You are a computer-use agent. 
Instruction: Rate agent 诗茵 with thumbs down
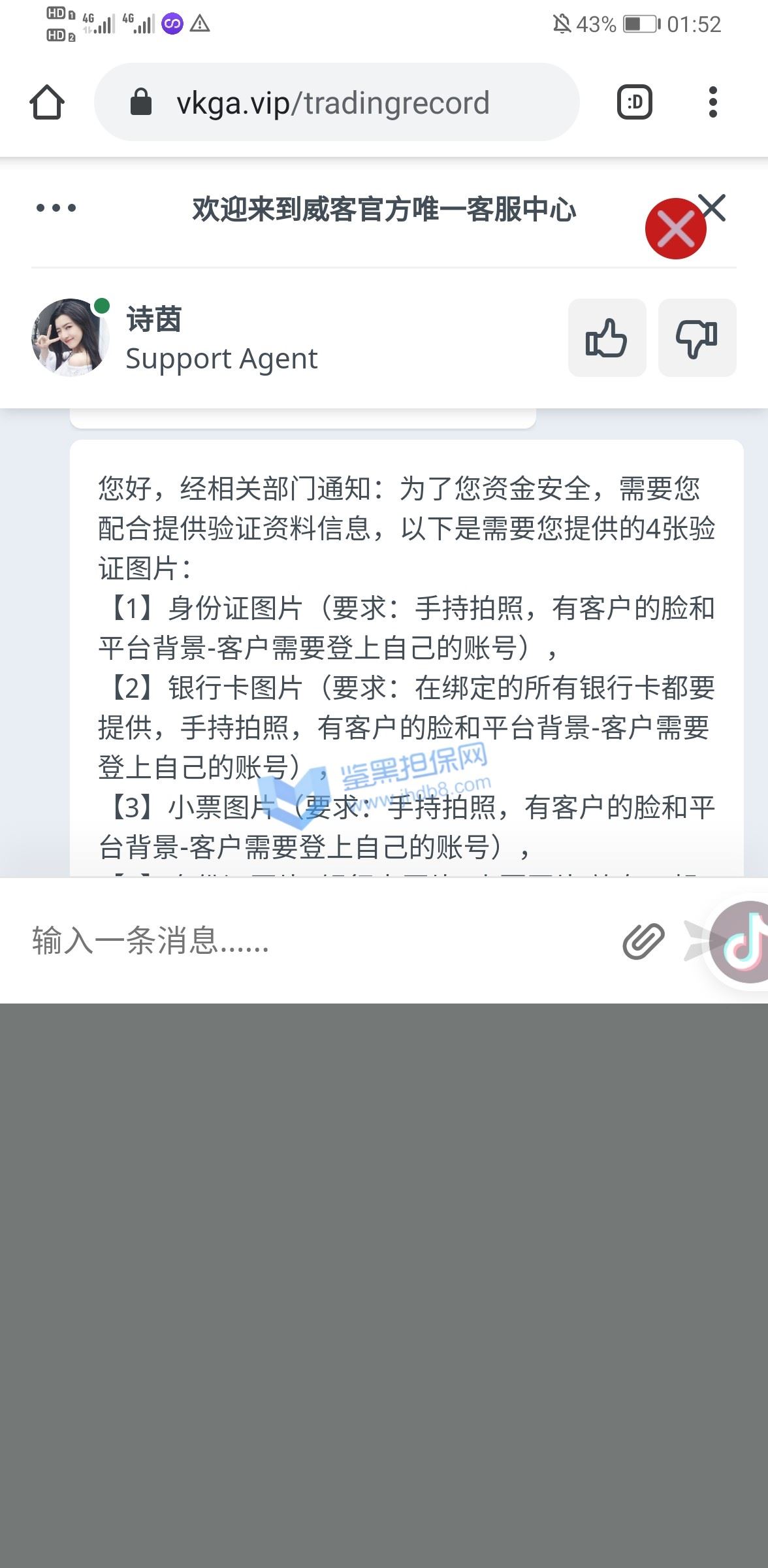point(697,338)
